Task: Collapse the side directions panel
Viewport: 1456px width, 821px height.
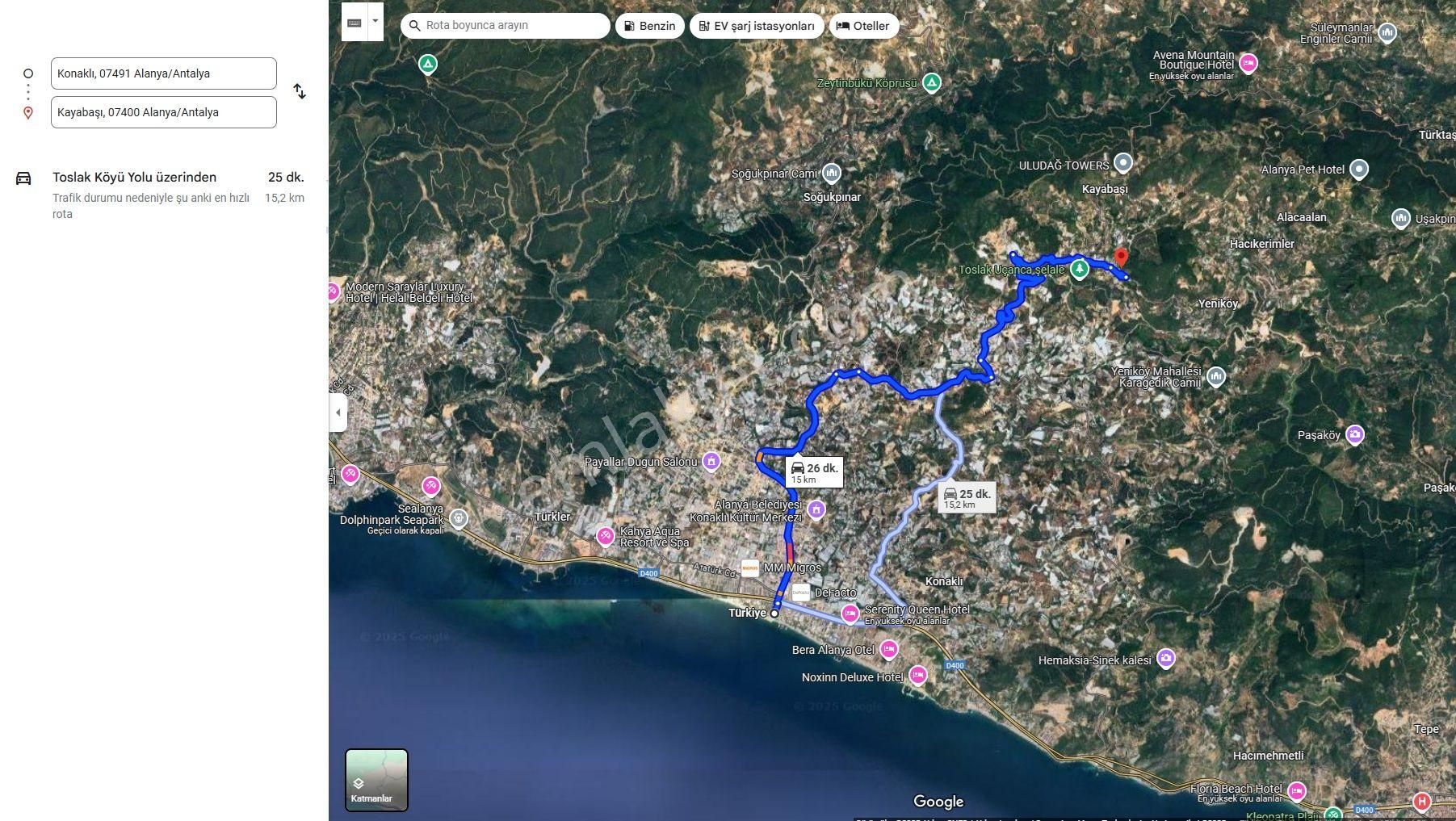Action: pos(338,413)
